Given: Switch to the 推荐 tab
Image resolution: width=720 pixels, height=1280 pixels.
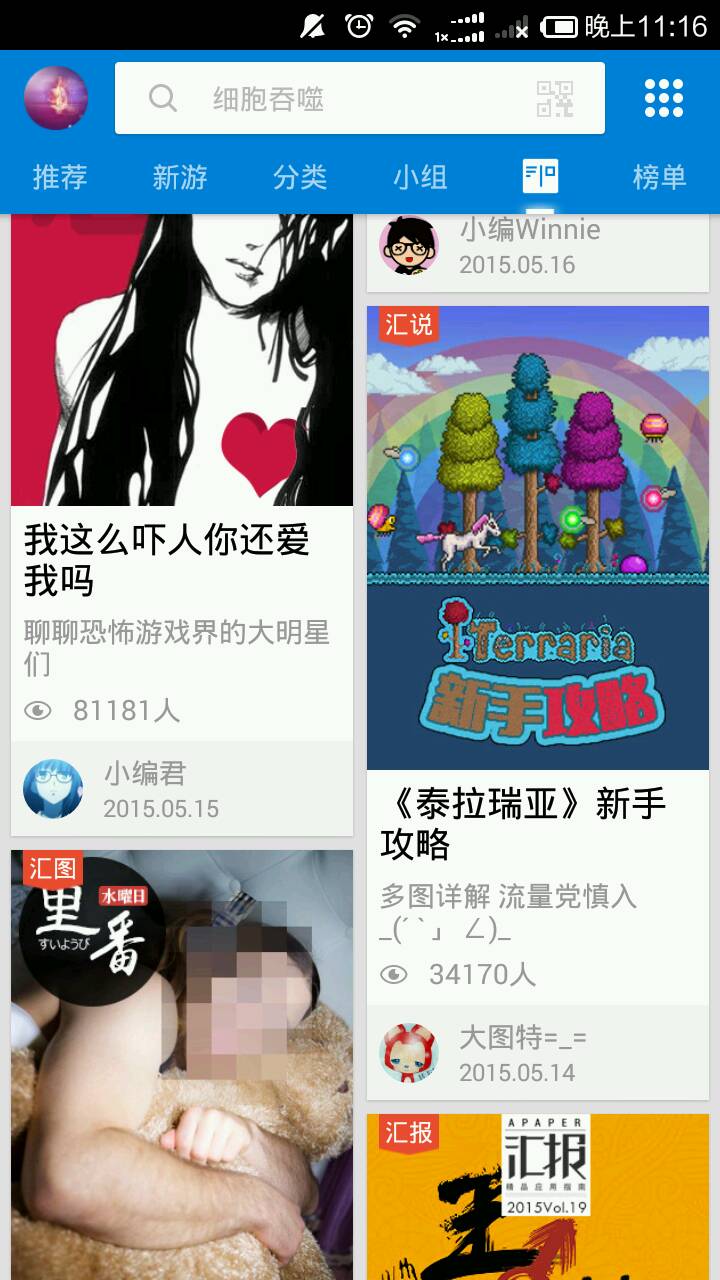Looking at the screenshot, I should point(60,178).
